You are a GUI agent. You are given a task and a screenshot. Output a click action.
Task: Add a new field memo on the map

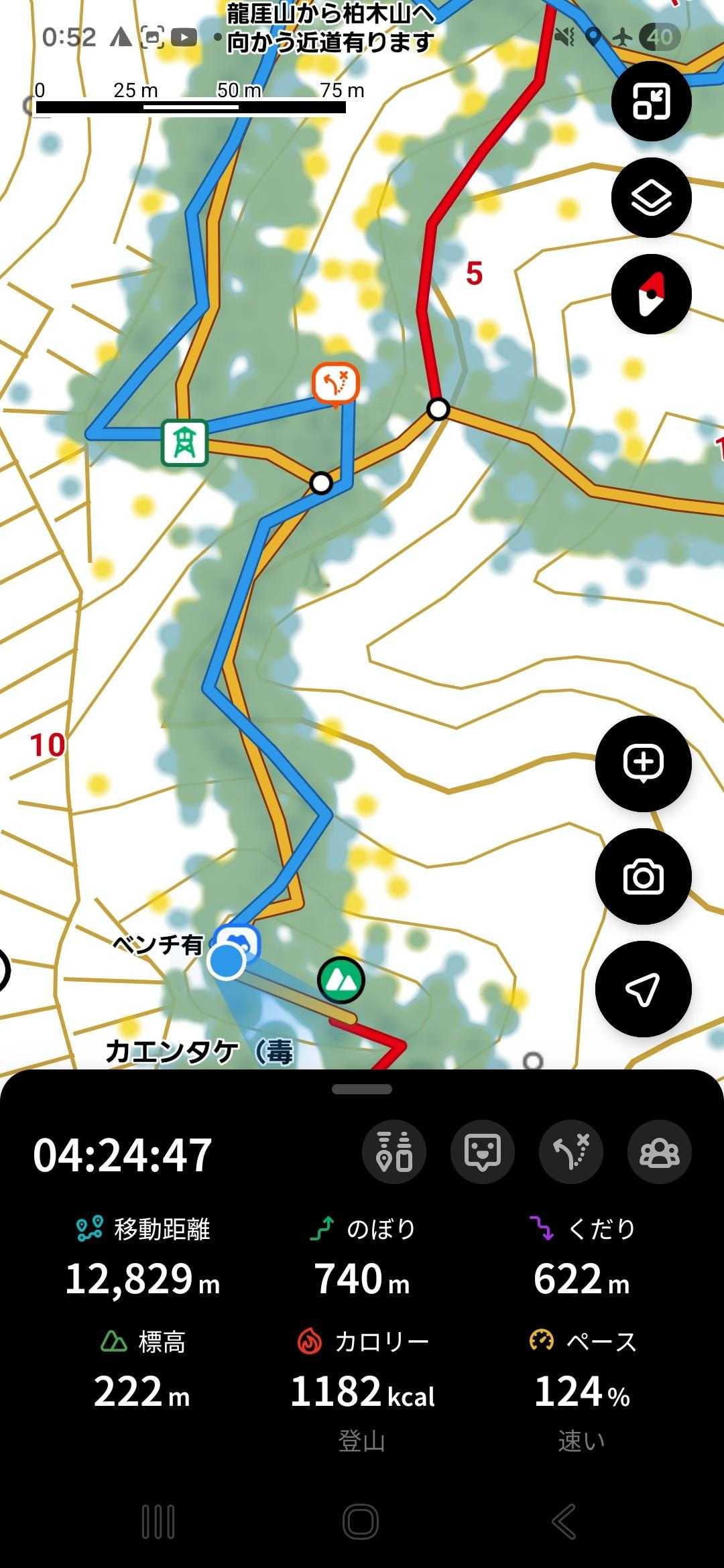pyautogui.click(x=643, y=763)
